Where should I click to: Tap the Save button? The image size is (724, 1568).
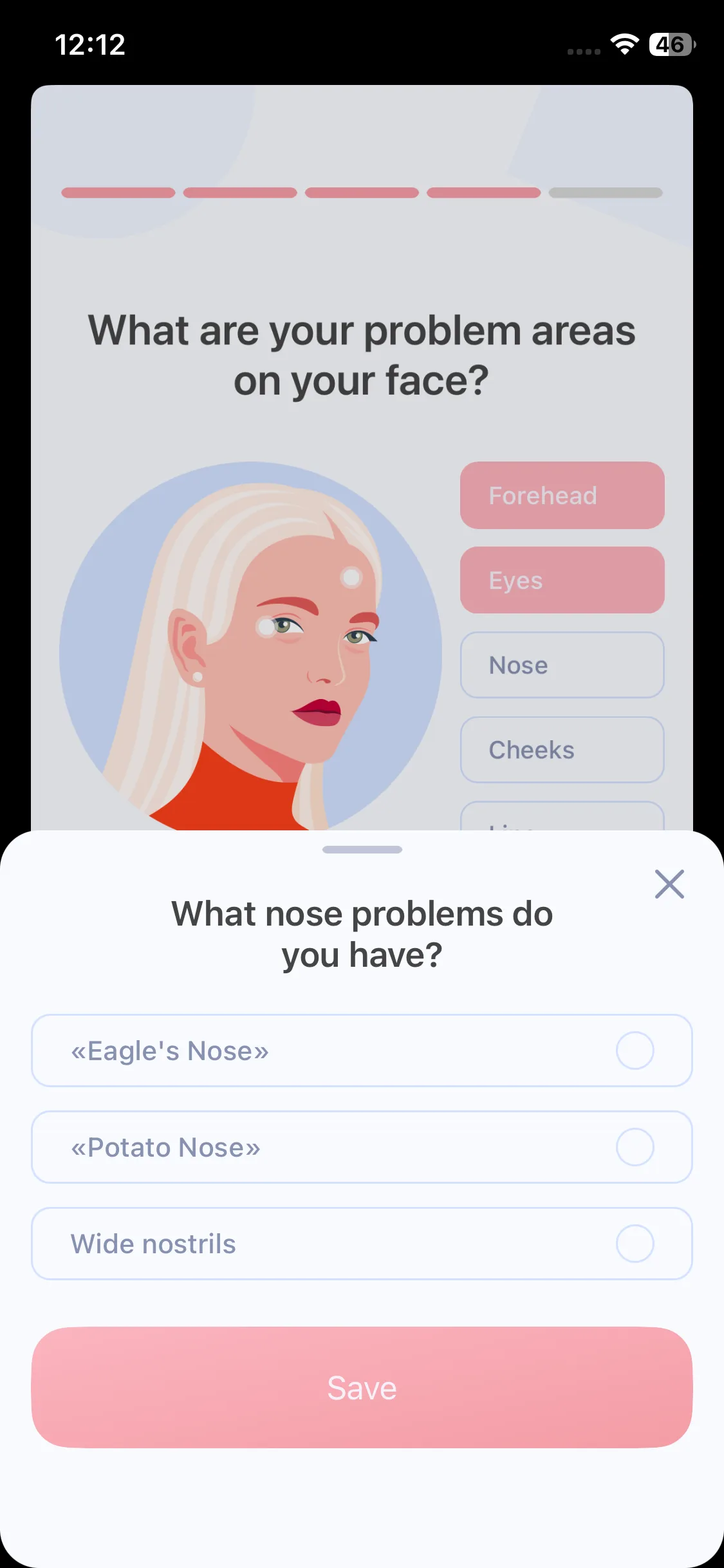coord(362,1388)
